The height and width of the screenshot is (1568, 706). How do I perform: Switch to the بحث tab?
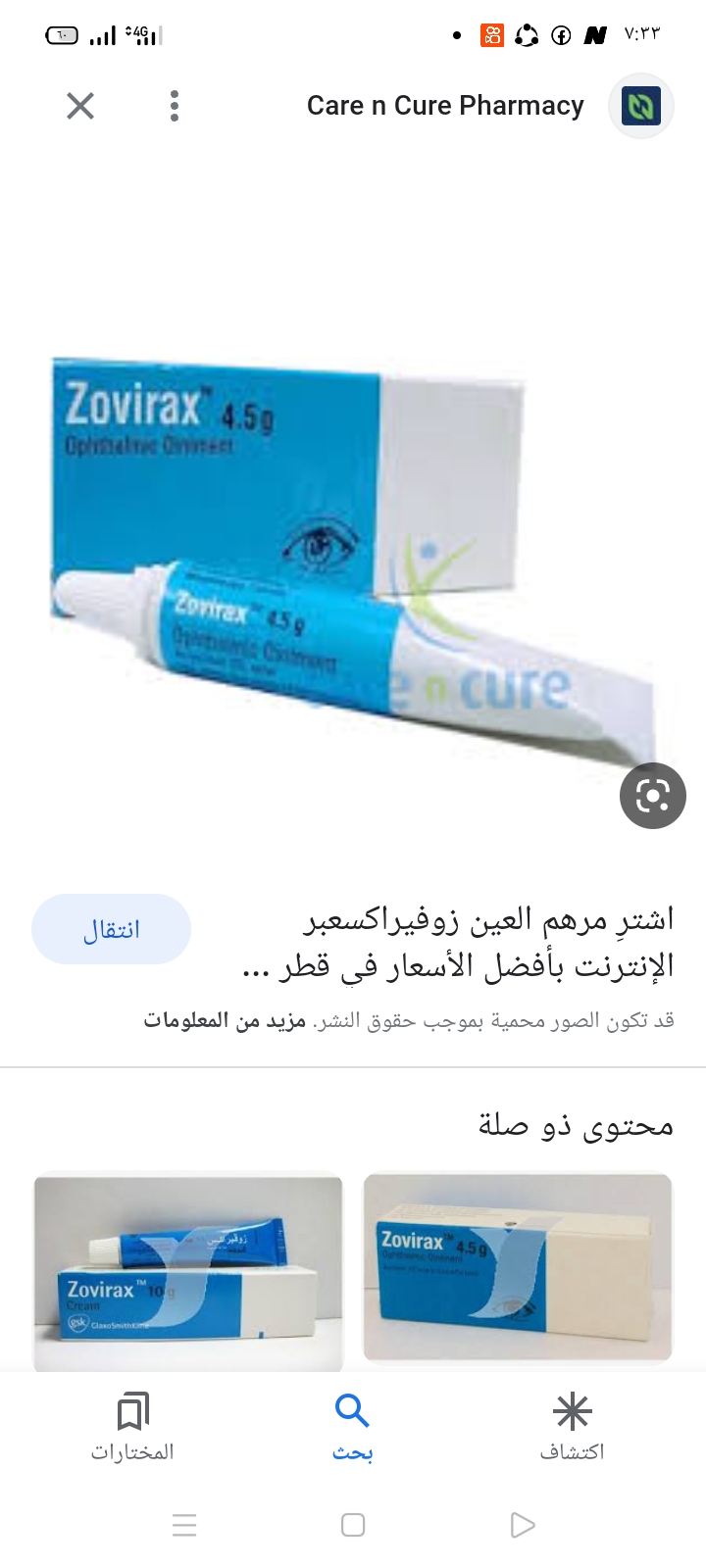(352, 1427)
